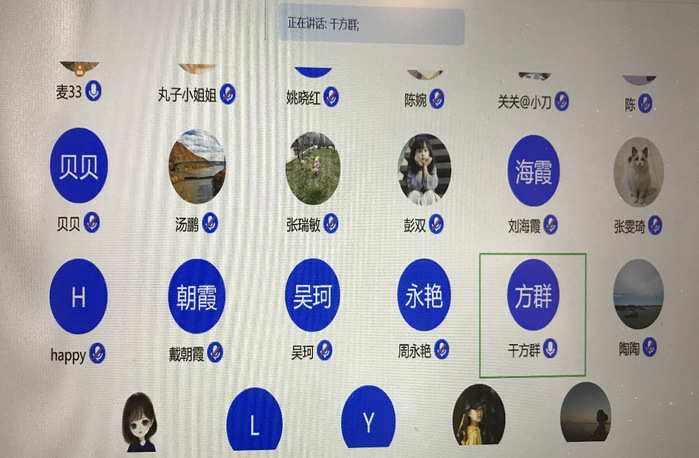Tap 吴珂's participant tile
Screen dimensions: 699x458
click(x=313, y=296)
